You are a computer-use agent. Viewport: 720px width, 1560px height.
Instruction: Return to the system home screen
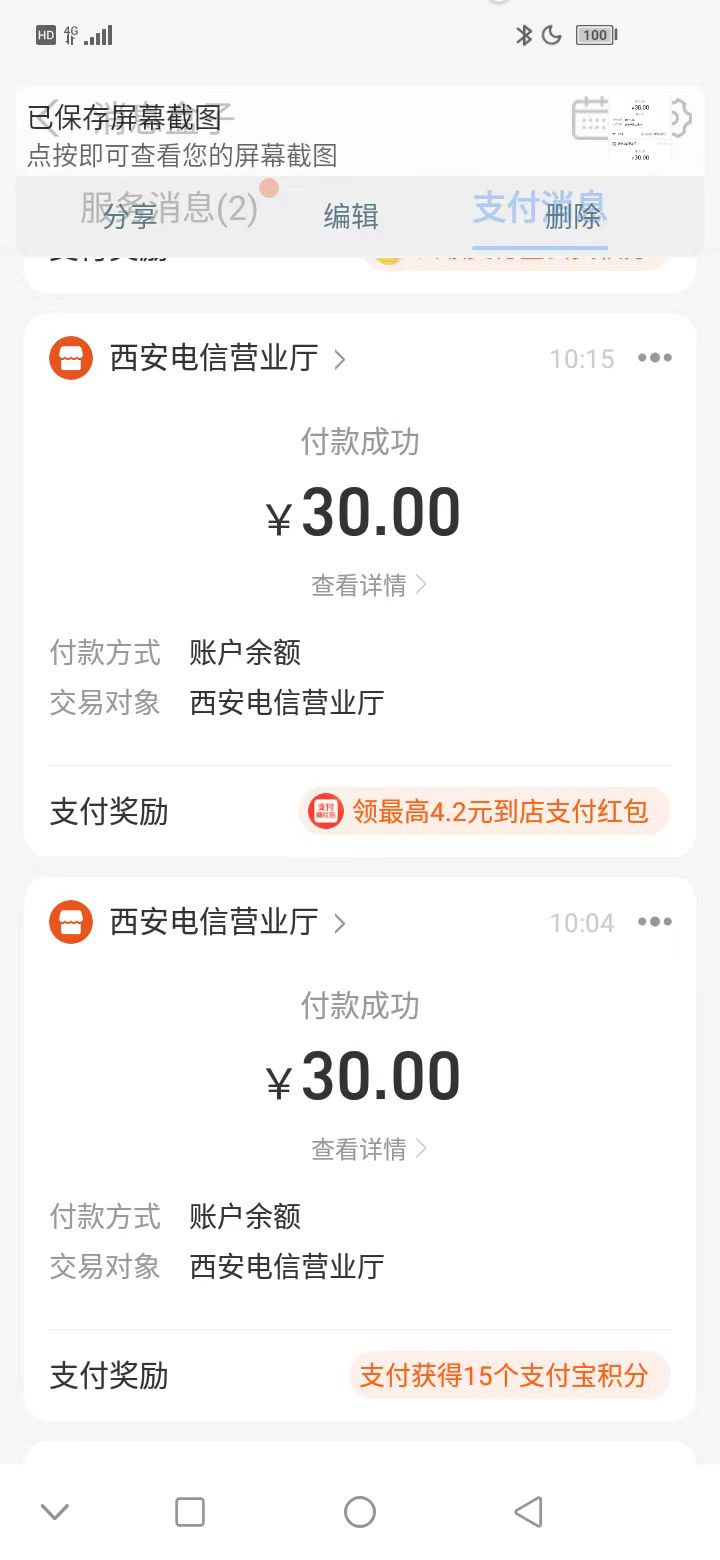(x=360, y=1512)
